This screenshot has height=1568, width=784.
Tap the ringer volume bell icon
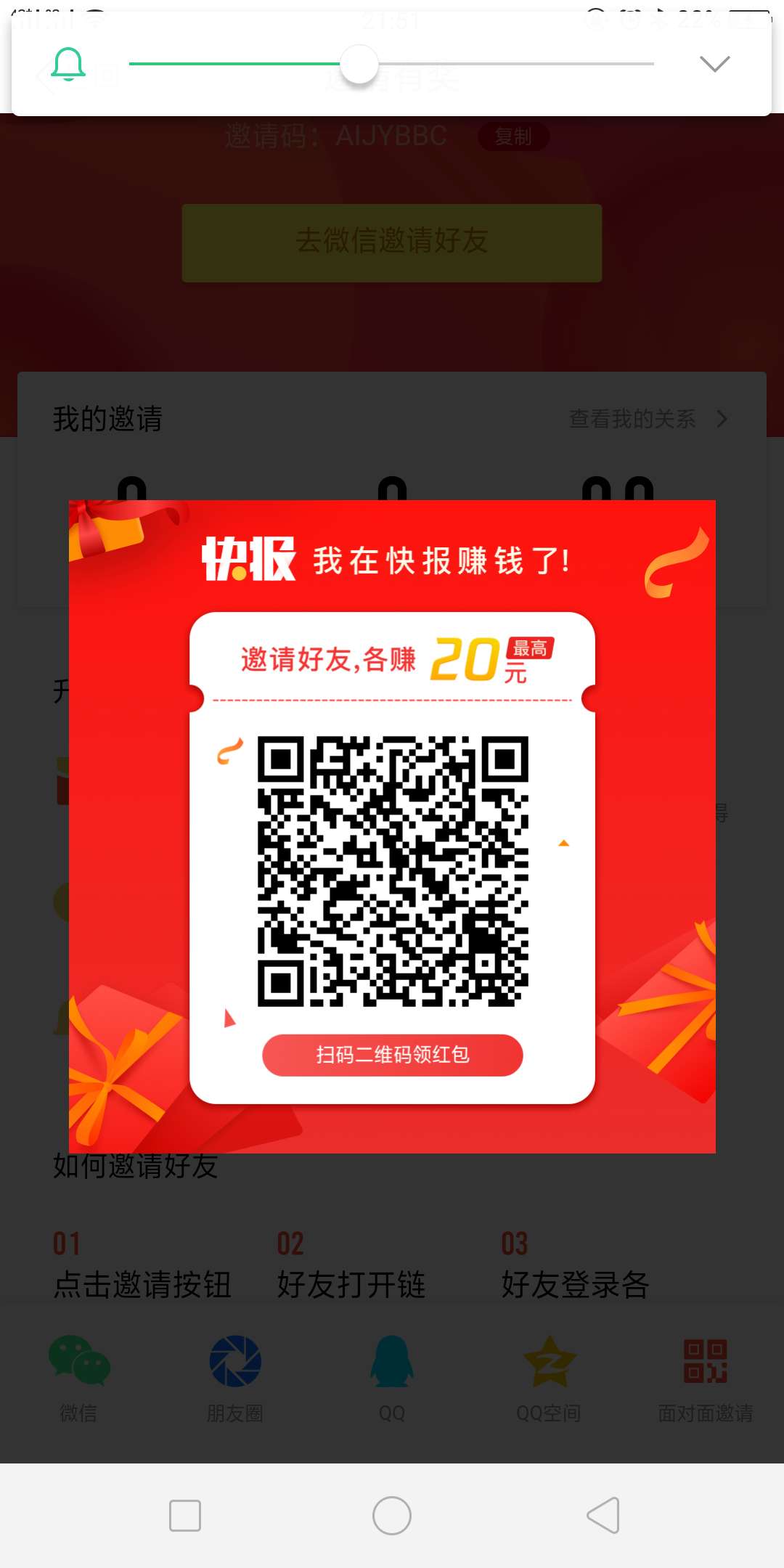pos(69,64)
